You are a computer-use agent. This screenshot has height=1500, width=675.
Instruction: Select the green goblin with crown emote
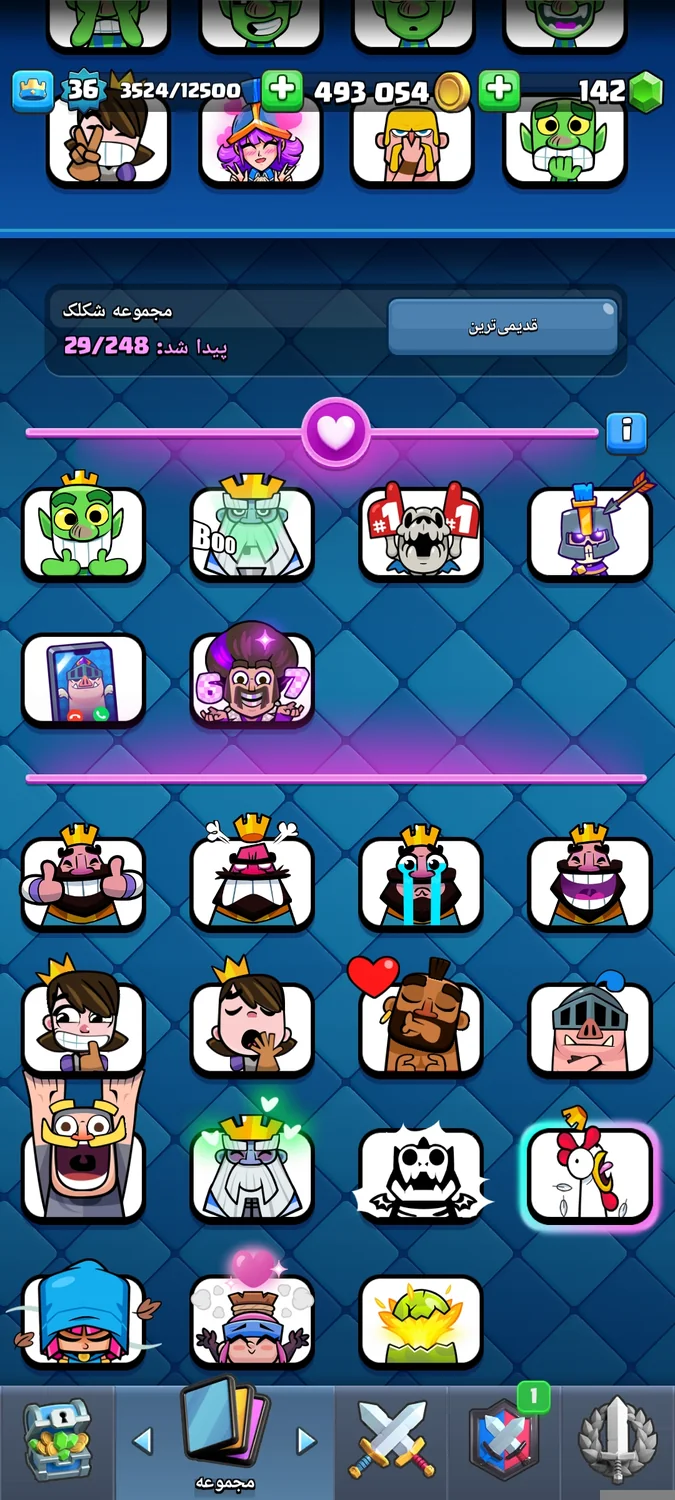coord(83,531)
